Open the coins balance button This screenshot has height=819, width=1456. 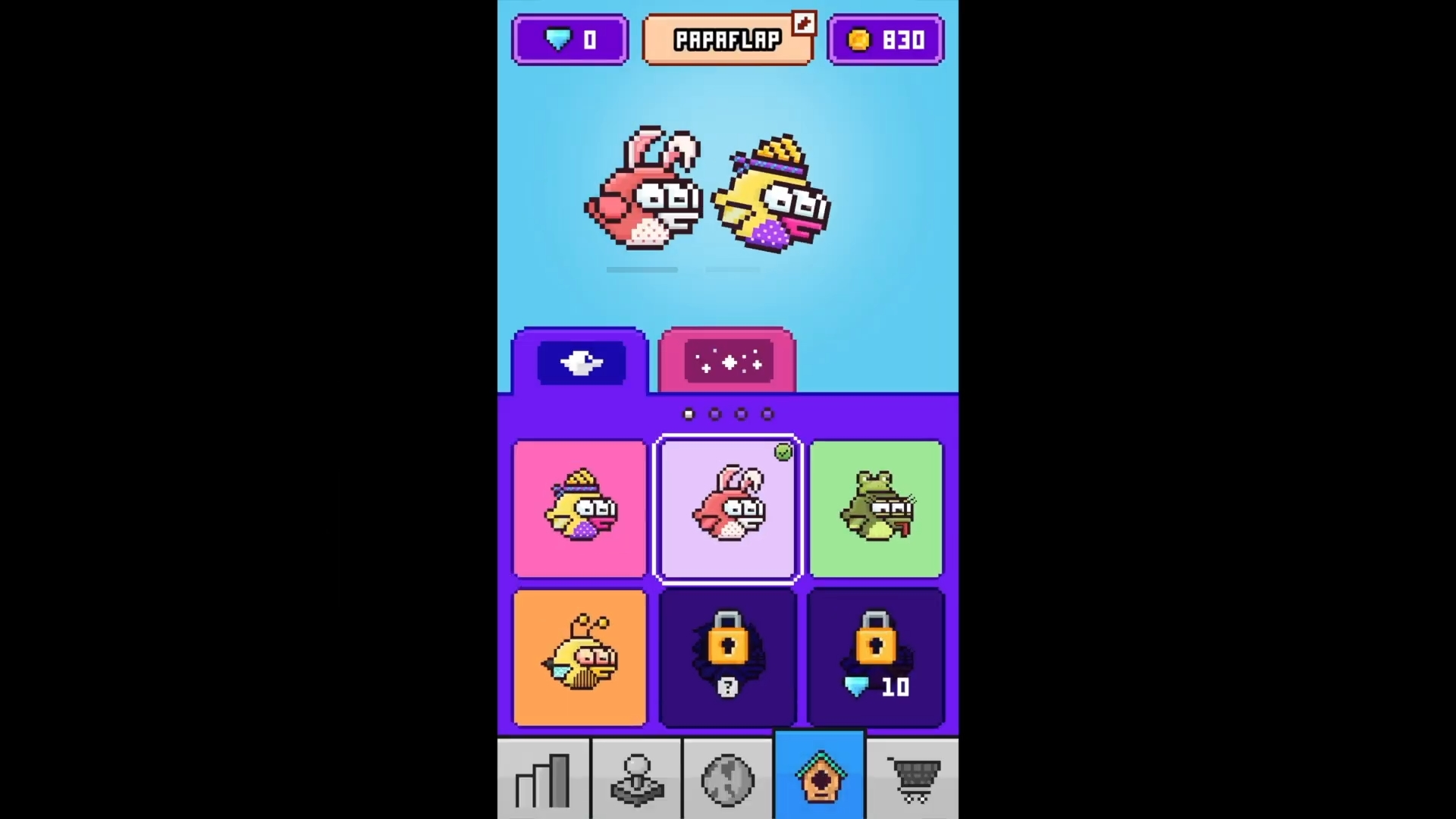click(885, 40)
